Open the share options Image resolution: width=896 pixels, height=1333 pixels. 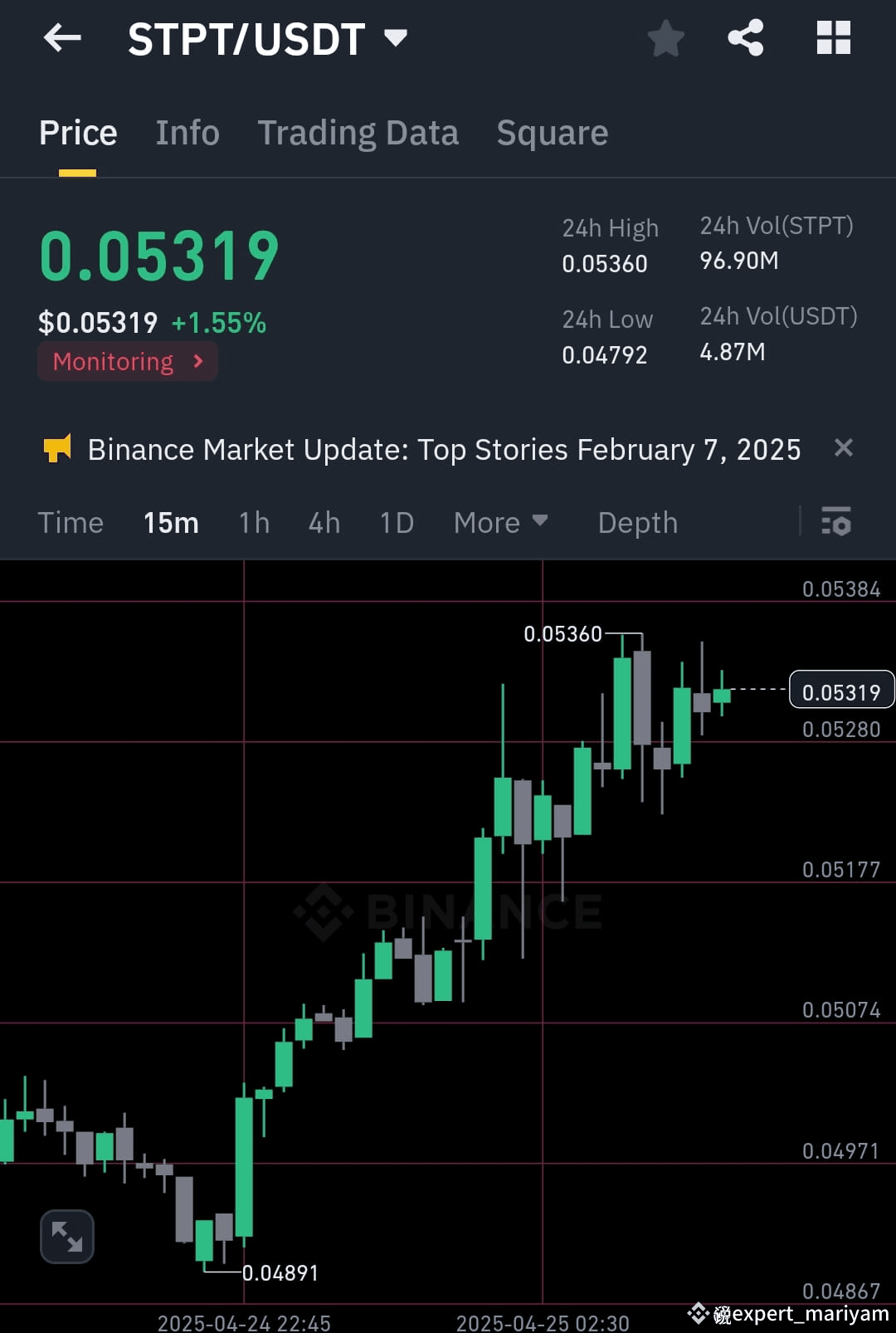[x=745, y=37]
